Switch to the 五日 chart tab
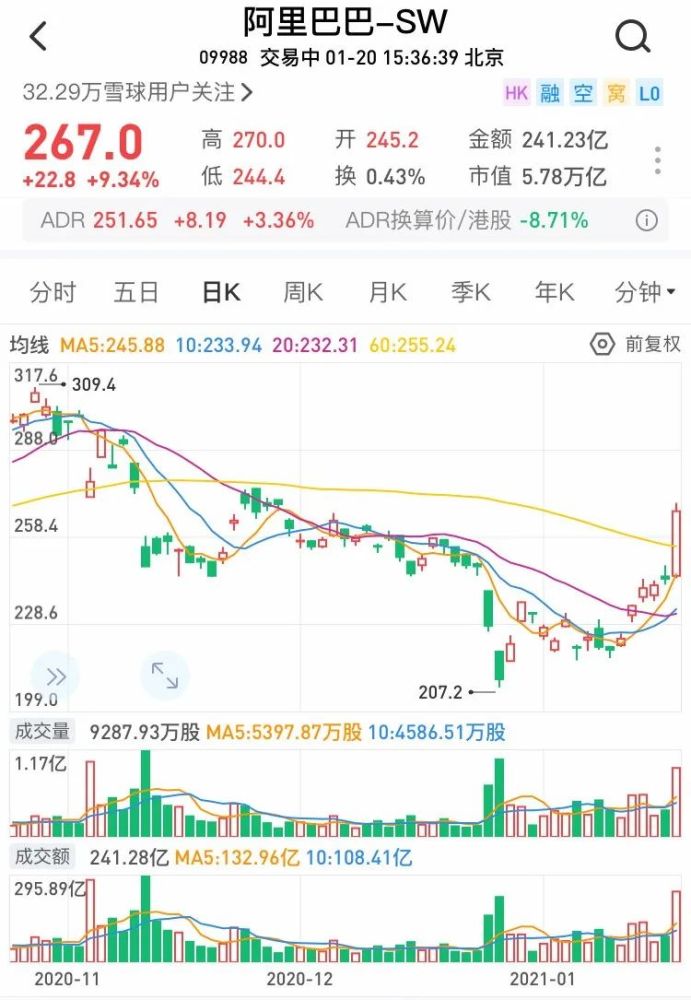This screenshot has width=691, height=1000. (x=136, y=292)
